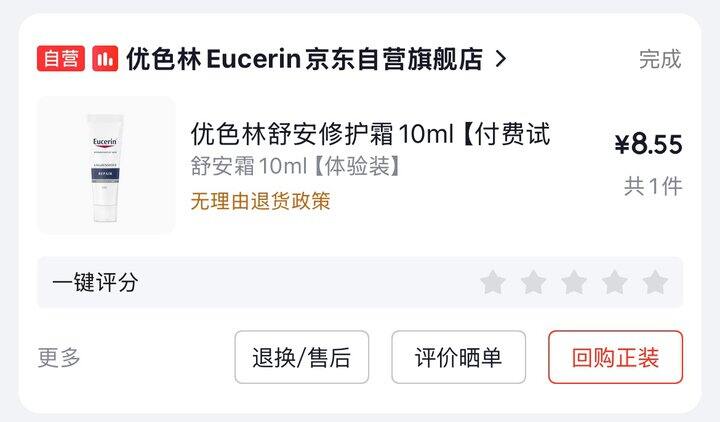Open the 优色林舒安修护霜 10ml product image
This screenshot has width=720, height=422.
point(106,165)
